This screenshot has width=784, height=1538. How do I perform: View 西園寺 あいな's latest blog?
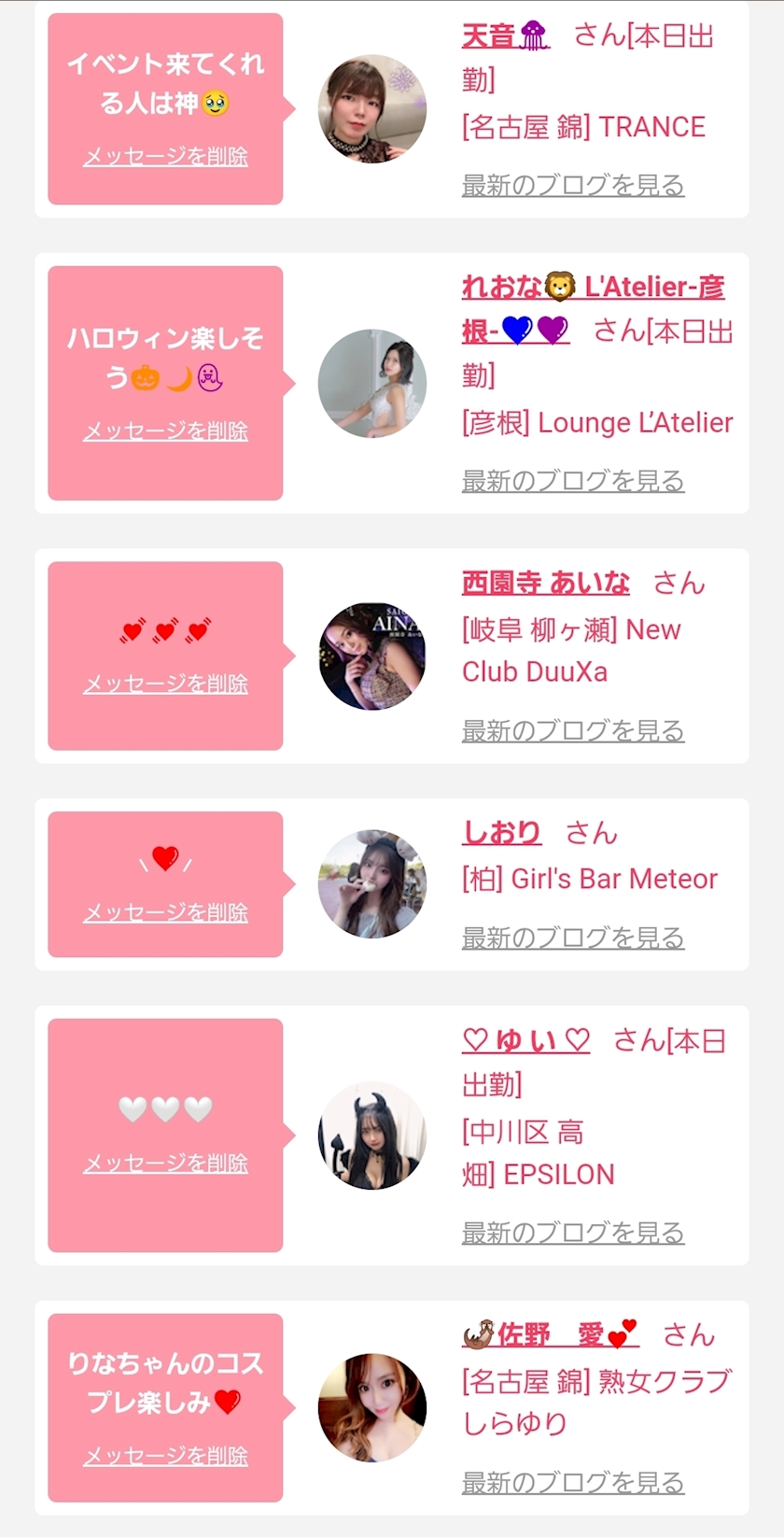(573, 730)
